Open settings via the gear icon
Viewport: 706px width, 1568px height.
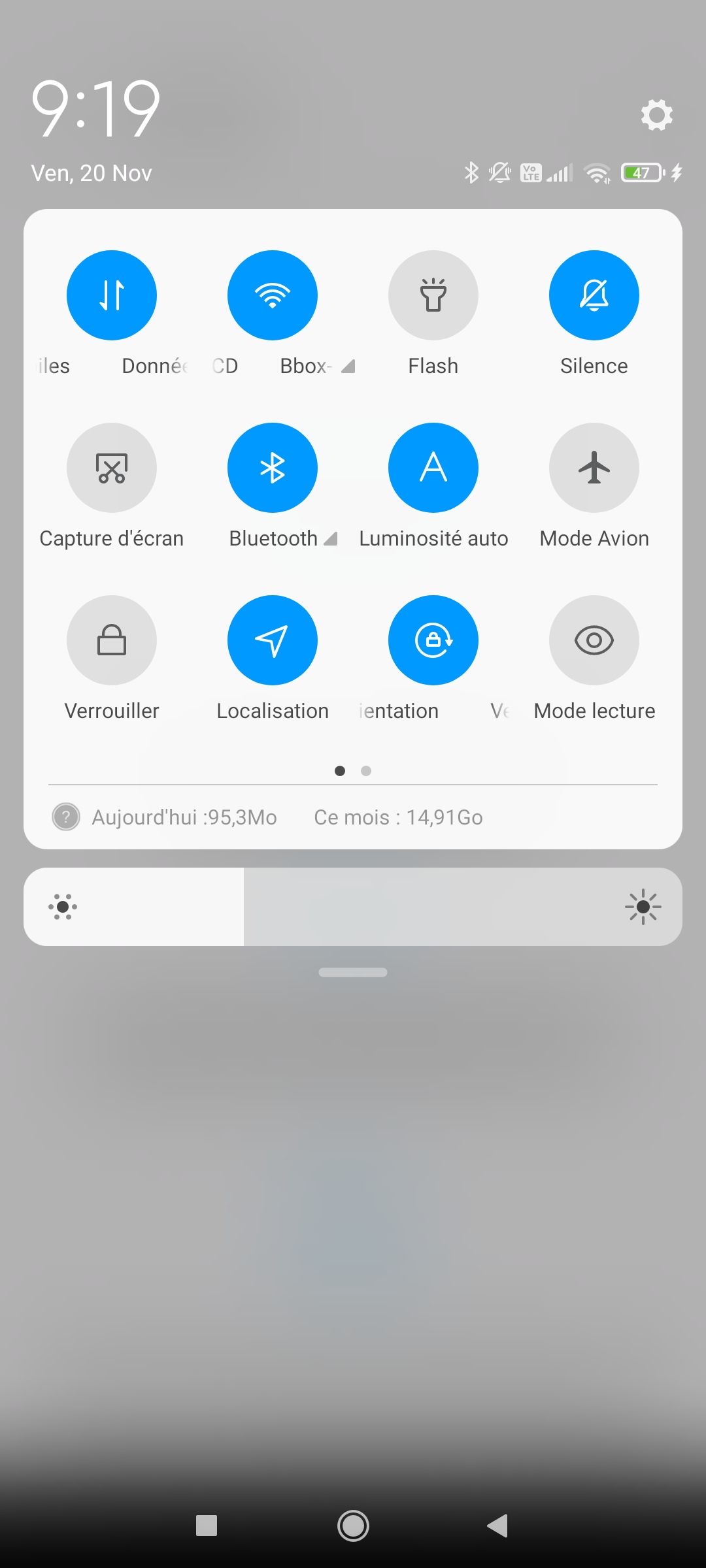[656, 115]
